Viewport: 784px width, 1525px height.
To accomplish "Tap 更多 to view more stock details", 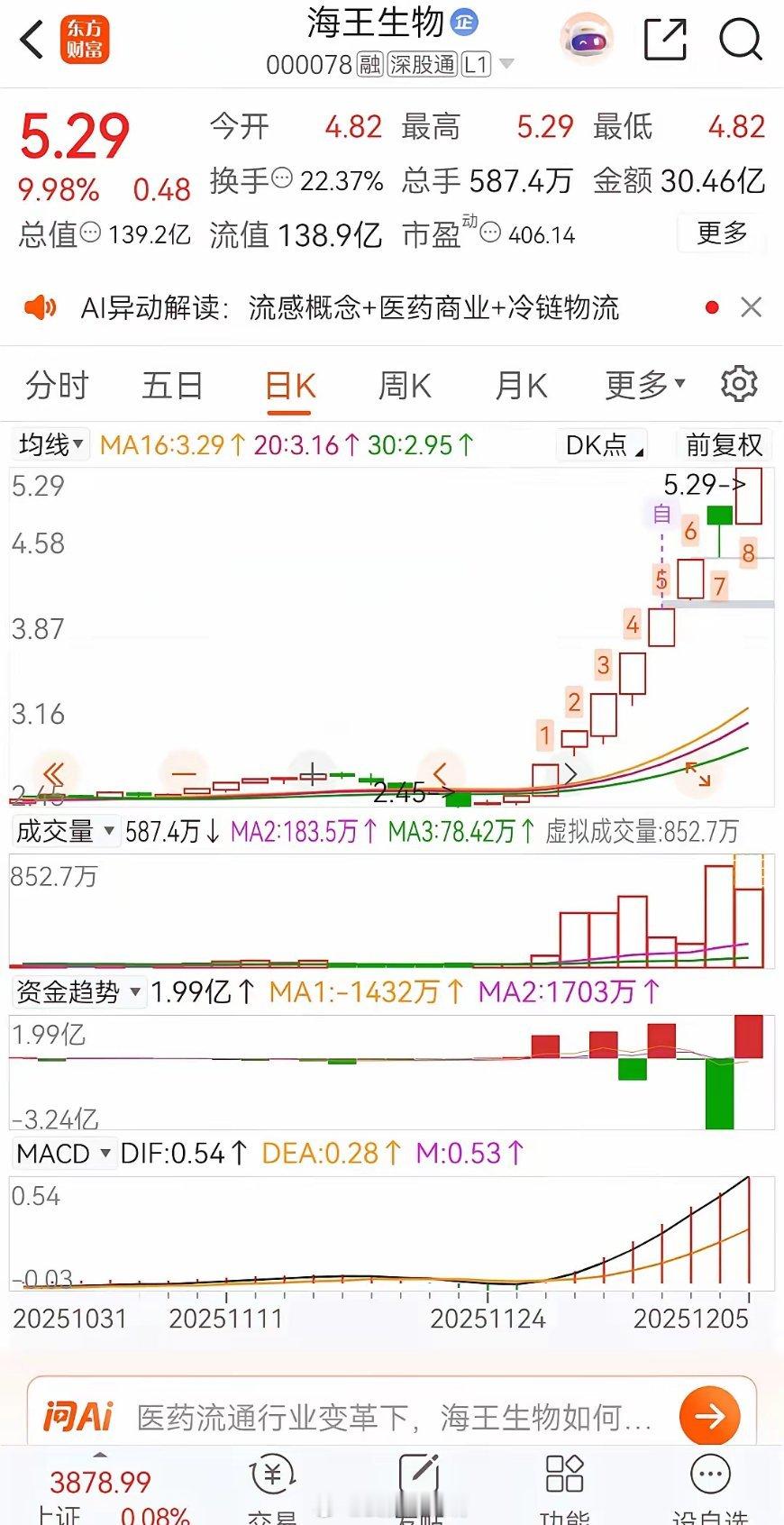I will point(718,233).
